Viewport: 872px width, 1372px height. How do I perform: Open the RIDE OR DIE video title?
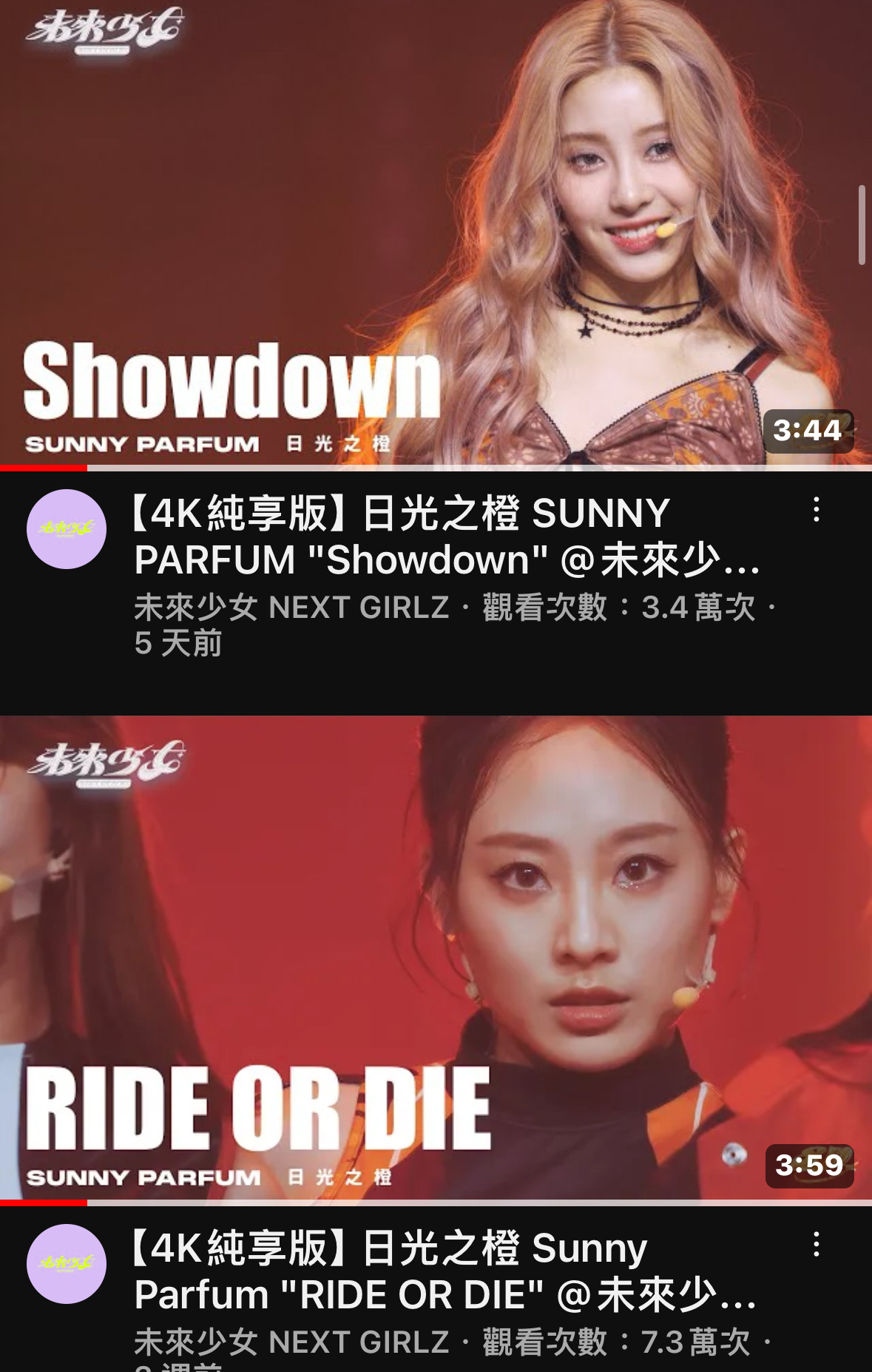click(x=444, y=1271)
